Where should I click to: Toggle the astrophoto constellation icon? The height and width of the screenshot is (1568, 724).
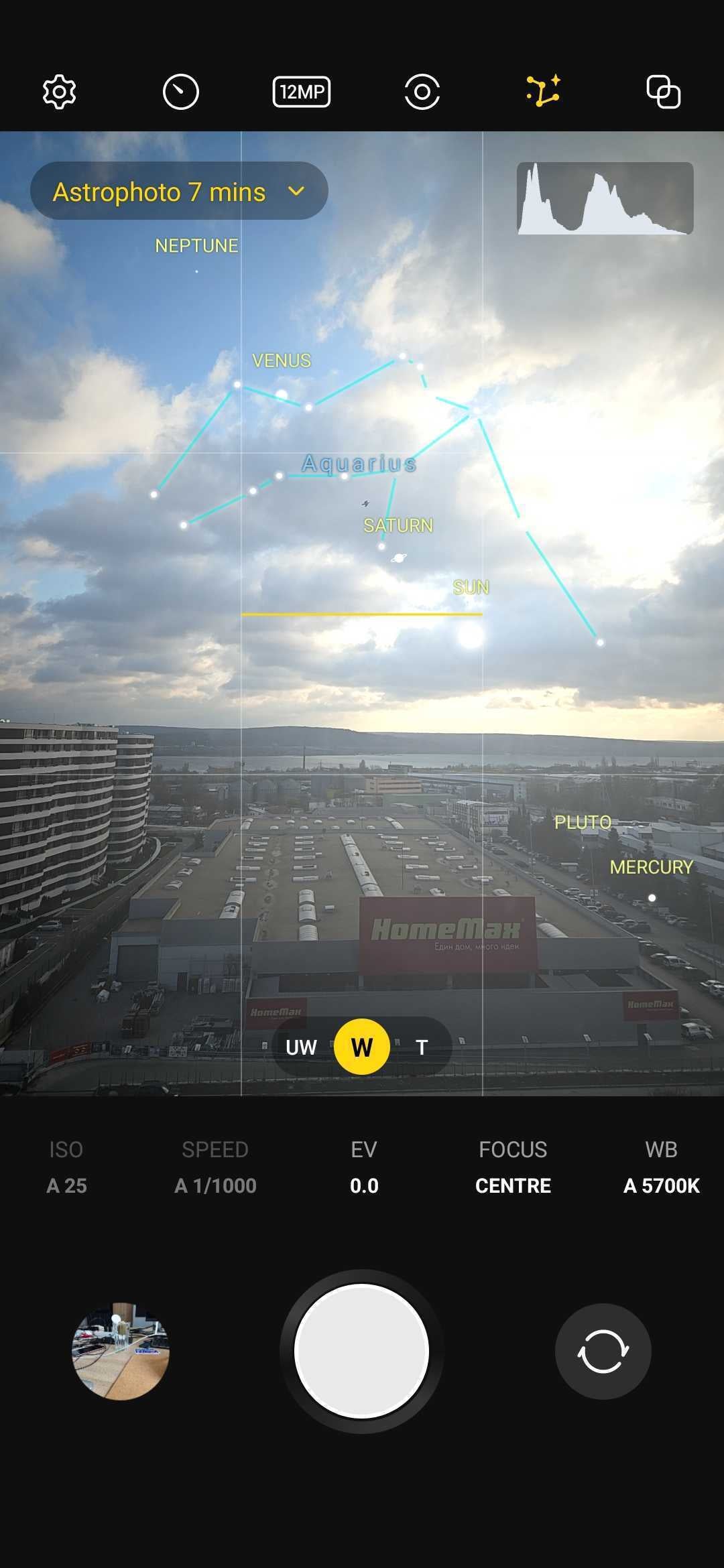(x=542, y=92)
